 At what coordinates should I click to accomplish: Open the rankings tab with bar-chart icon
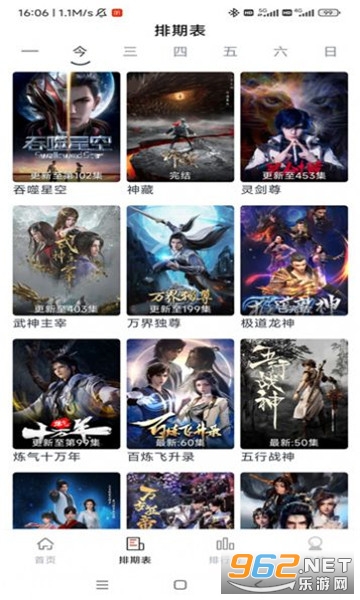coord(225,550)
